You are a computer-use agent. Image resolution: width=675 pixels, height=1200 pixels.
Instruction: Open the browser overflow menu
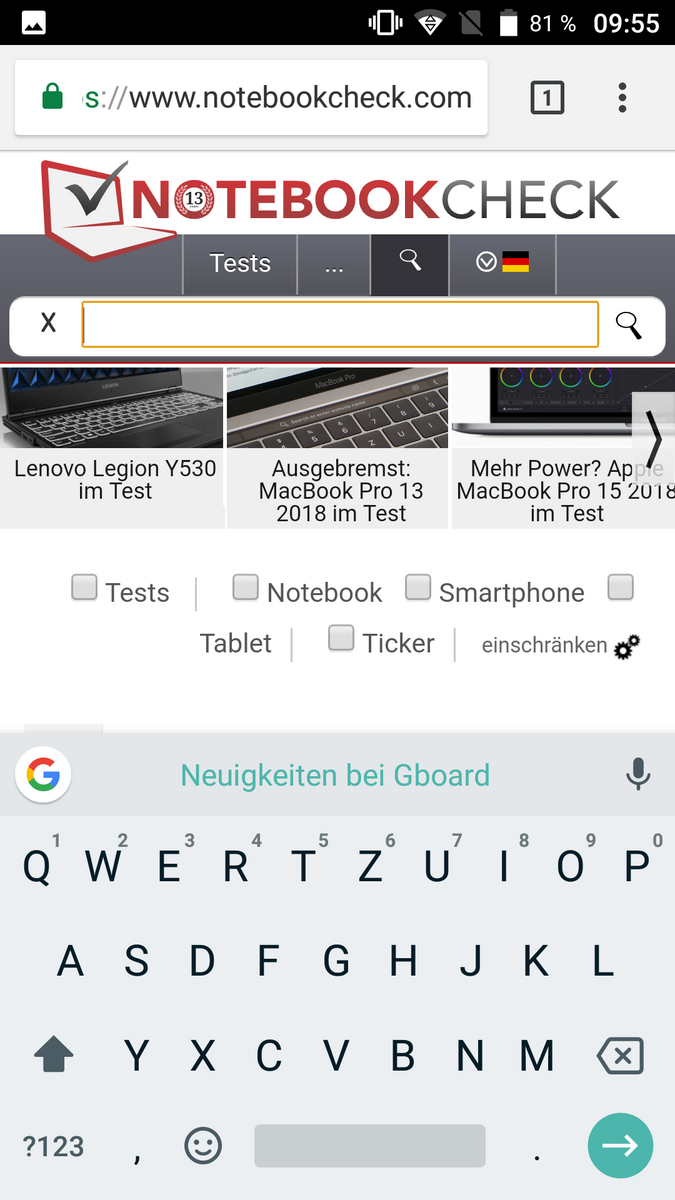622,98
